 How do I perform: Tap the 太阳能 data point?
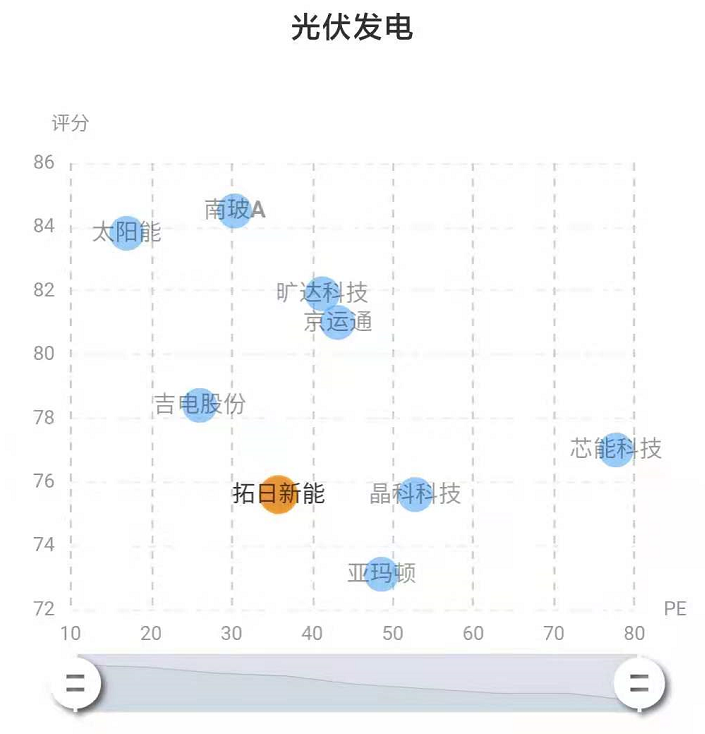point(126,233)
